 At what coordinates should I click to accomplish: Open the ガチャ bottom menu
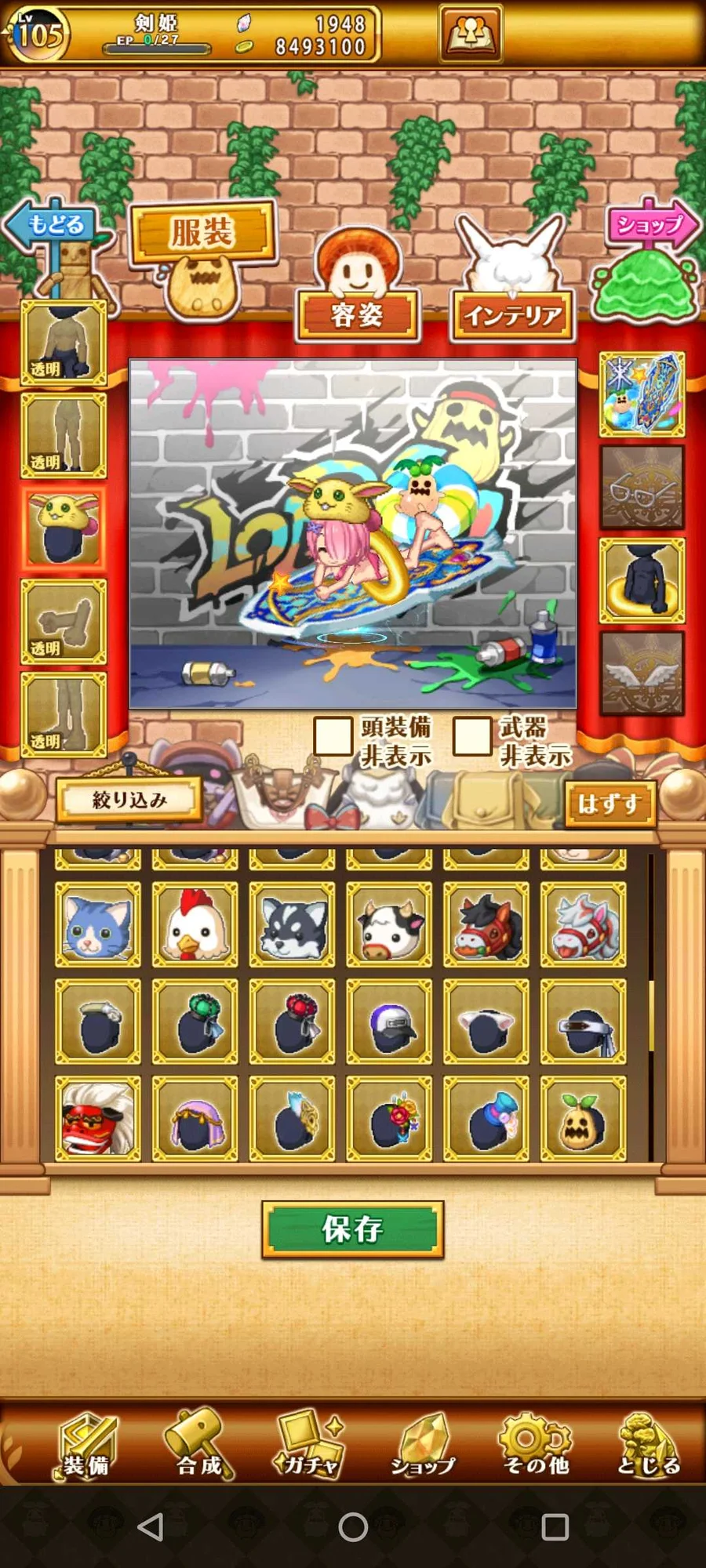311,1446
